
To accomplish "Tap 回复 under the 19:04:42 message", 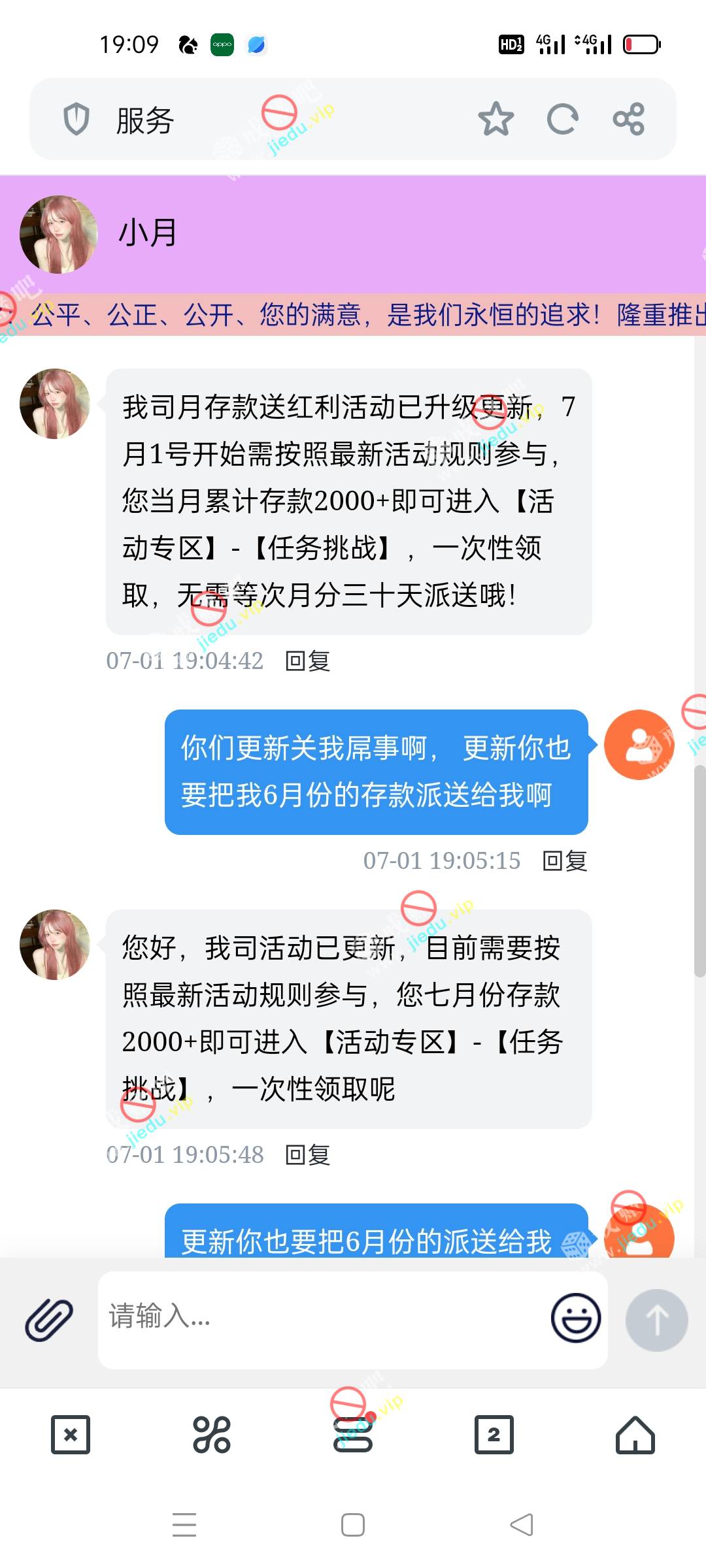I will (308, 661).
